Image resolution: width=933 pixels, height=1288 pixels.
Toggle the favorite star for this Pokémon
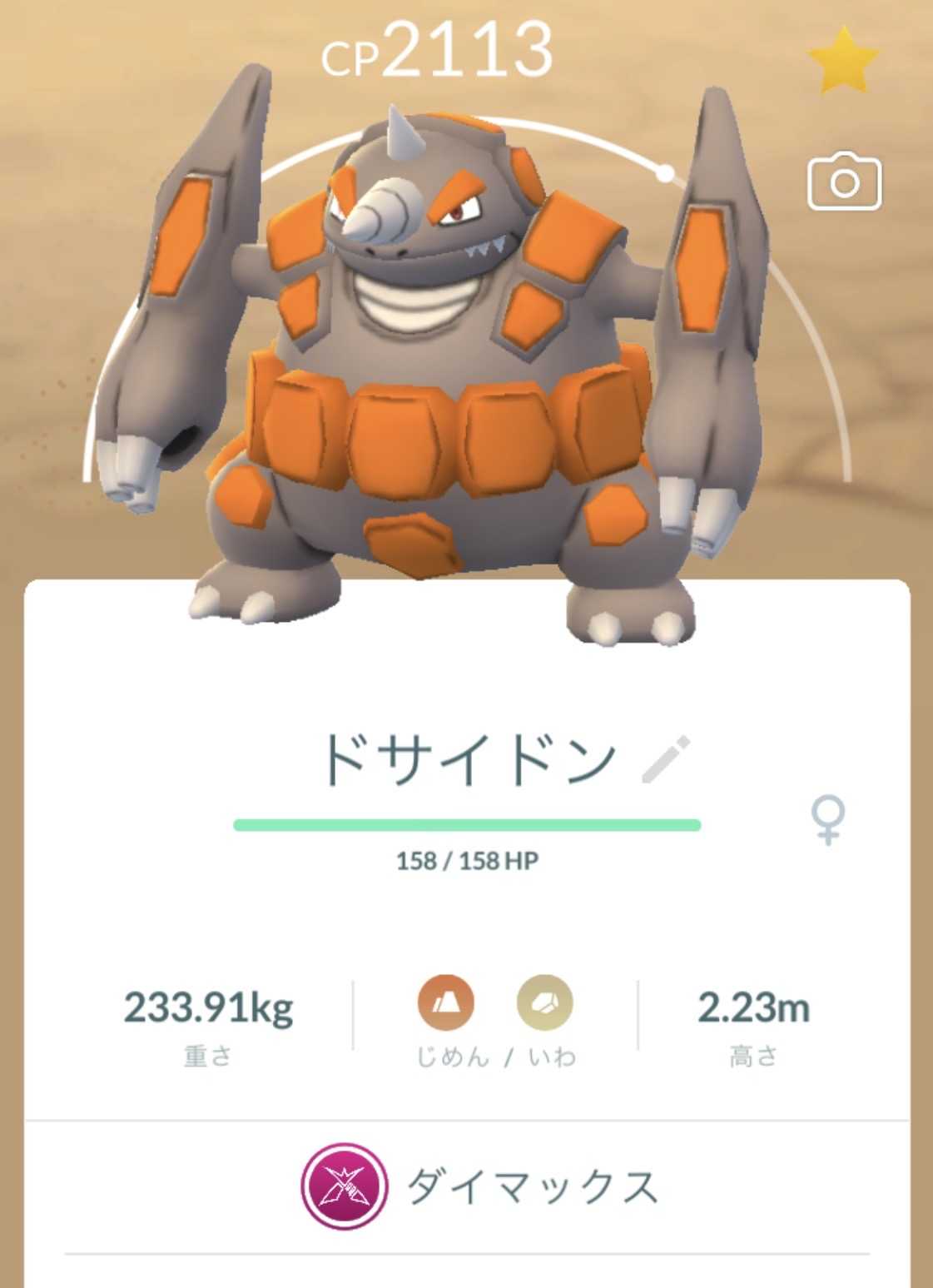click(x=843, y=60)
